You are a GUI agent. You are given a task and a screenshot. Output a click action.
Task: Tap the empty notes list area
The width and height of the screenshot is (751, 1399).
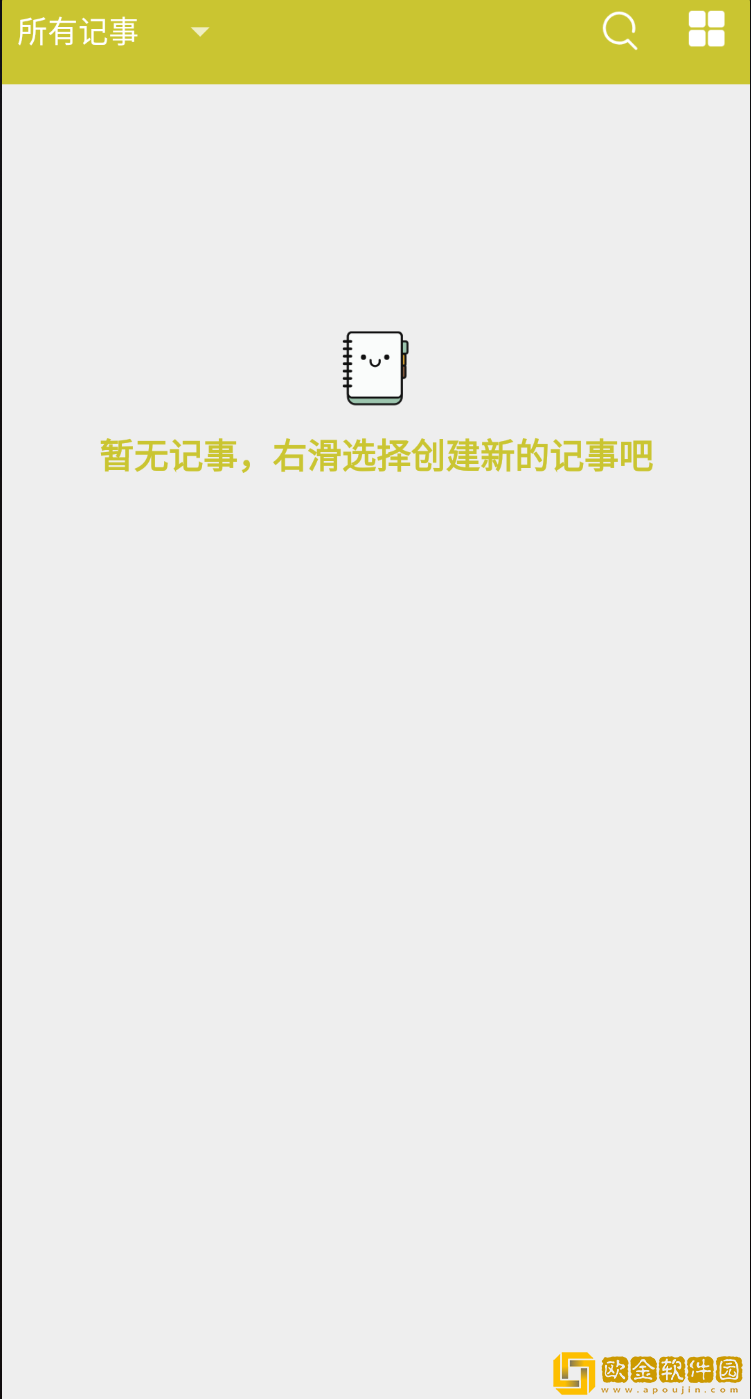point(375,800)
